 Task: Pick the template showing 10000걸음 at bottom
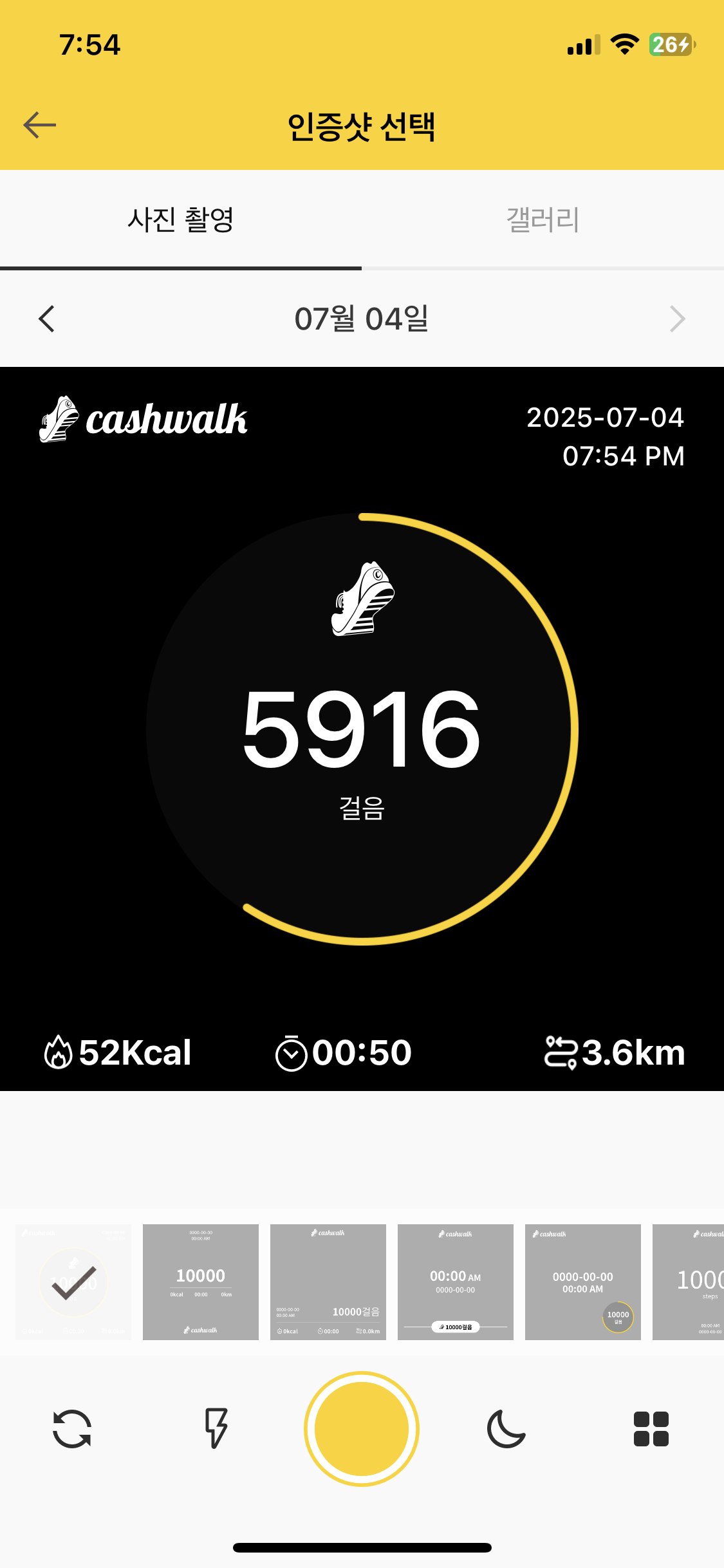tap(328, 1282)
